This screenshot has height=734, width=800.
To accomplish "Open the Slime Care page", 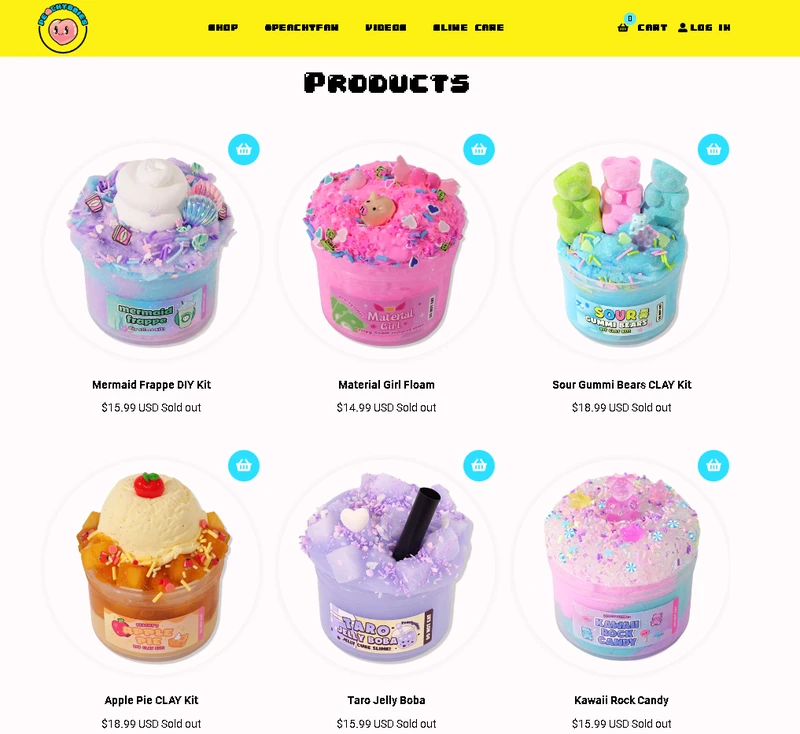I will point(468,28).
